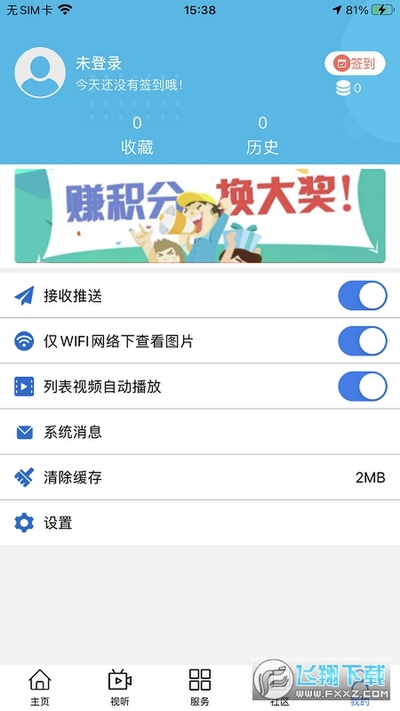Tap the 签到 check-in button
The image size is (400, 711).
point(355,63)
